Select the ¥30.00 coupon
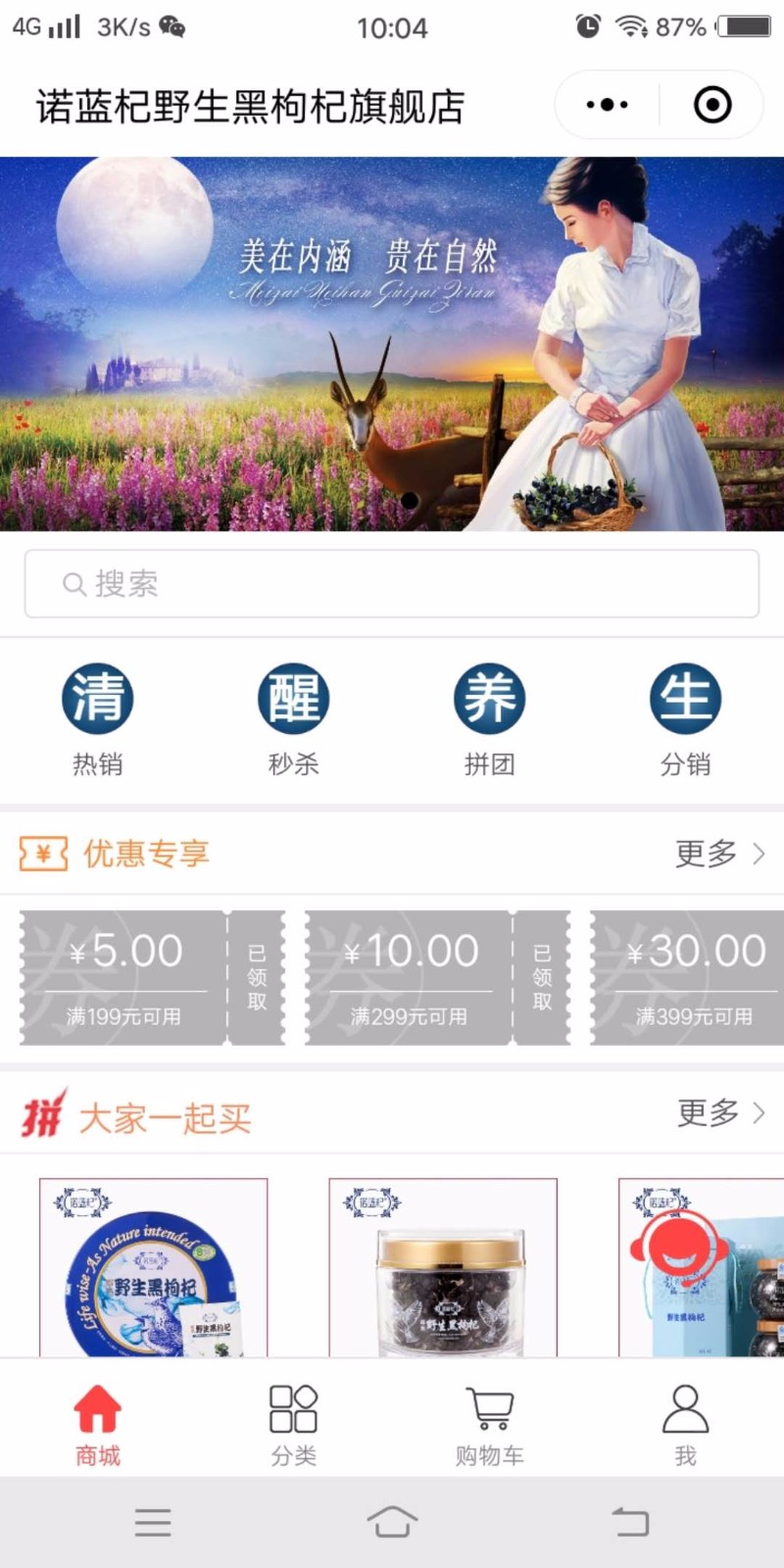The image size is (784, 1568). 687,977
